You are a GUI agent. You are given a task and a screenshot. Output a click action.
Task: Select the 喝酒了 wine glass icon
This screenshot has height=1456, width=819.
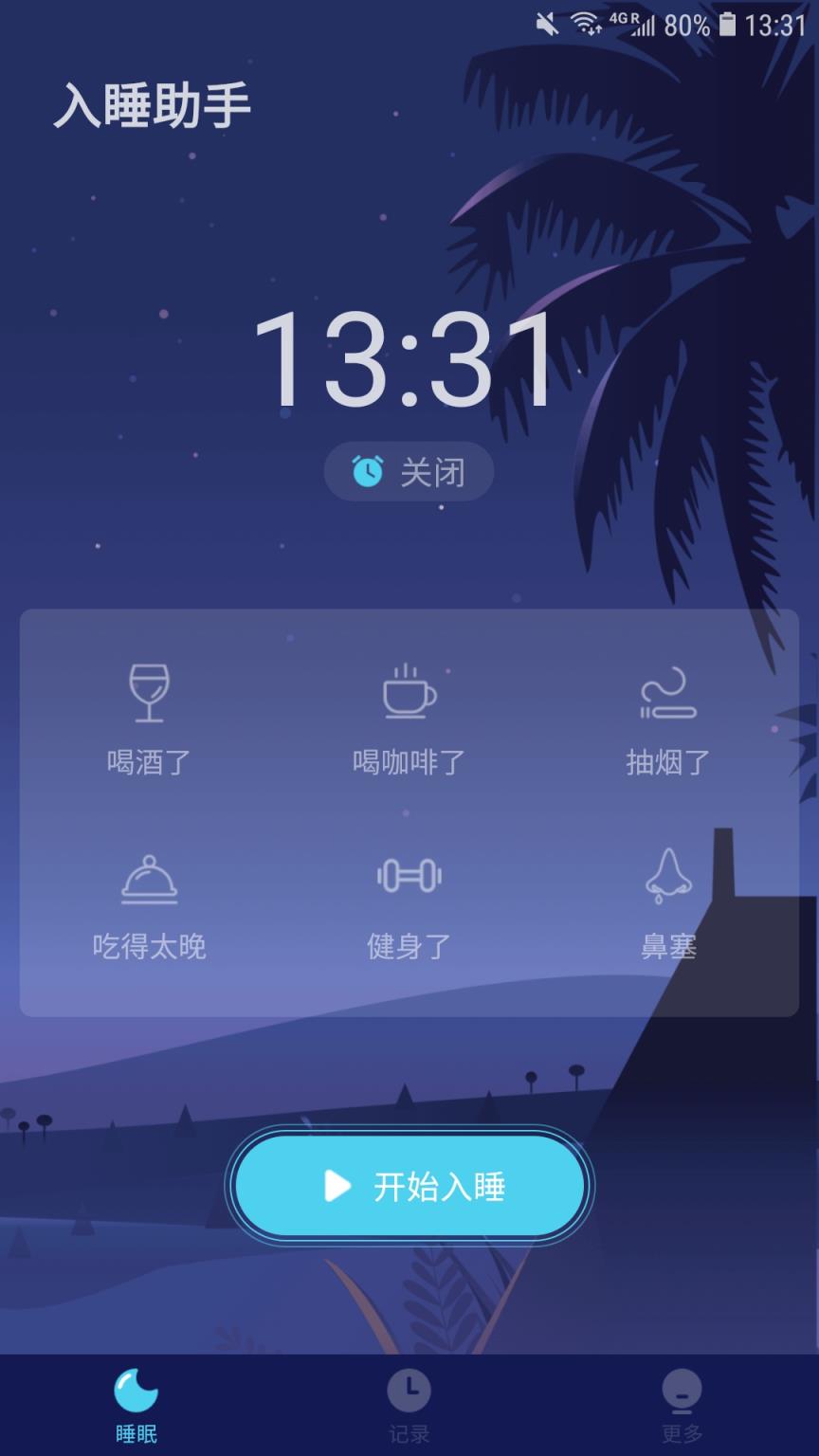(147, 695)
